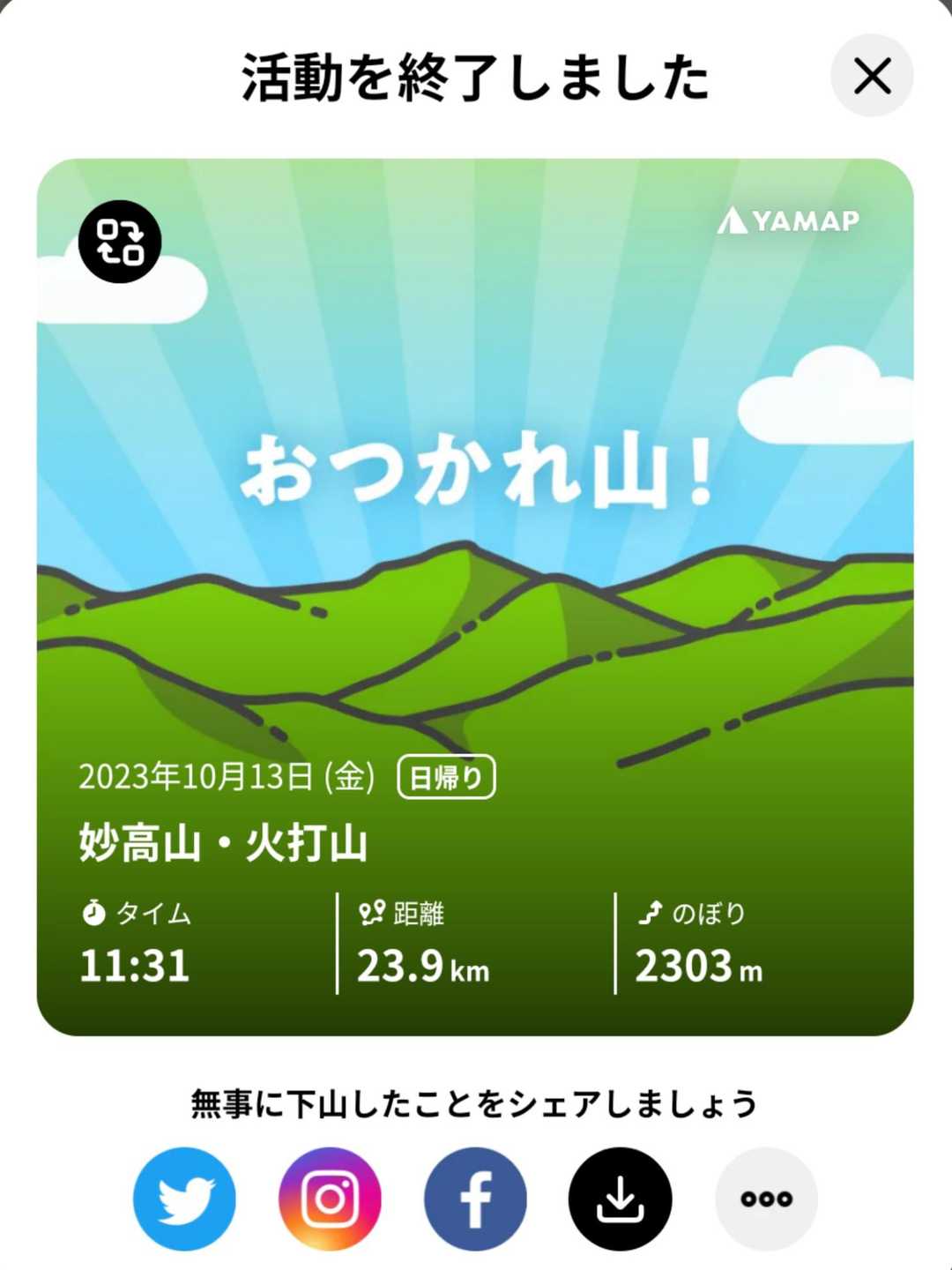Viewport: 952px width, 1270px height.
Task: Switch the share card design
Action: tap(120, 242)
